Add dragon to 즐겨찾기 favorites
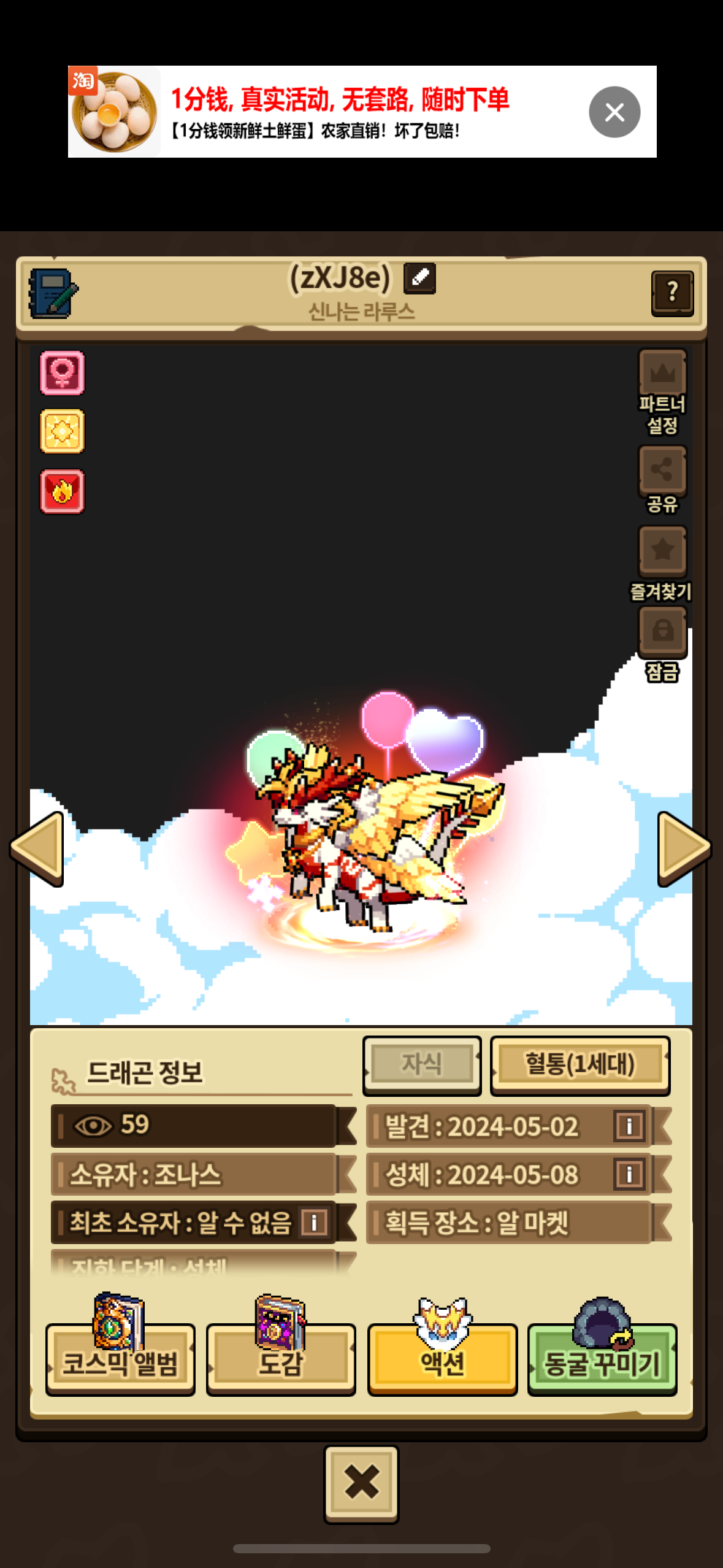This screenshot has height=1568, width=723. coord(662,550)
